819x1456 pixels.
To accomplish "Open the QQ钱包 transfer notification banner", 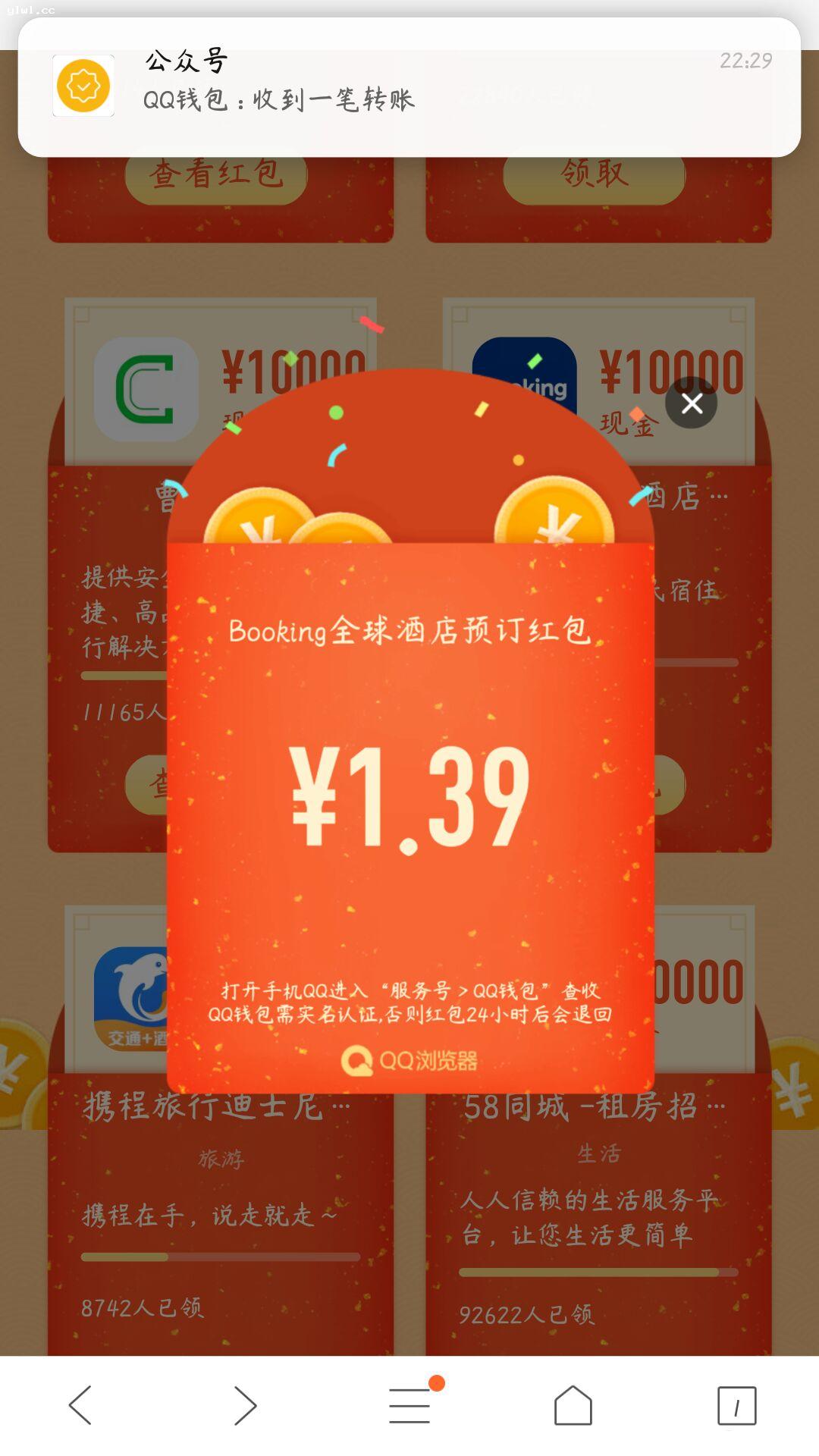I will tap(409, 87).
